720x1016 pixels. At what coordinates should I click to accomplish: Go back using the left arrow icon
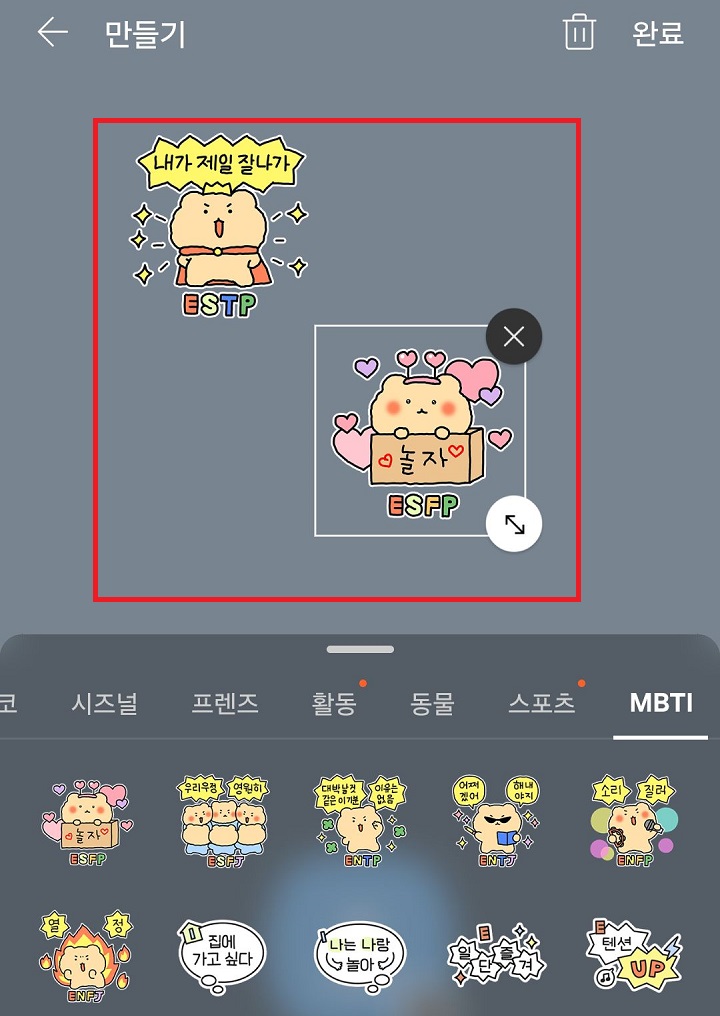click(50, 33)
